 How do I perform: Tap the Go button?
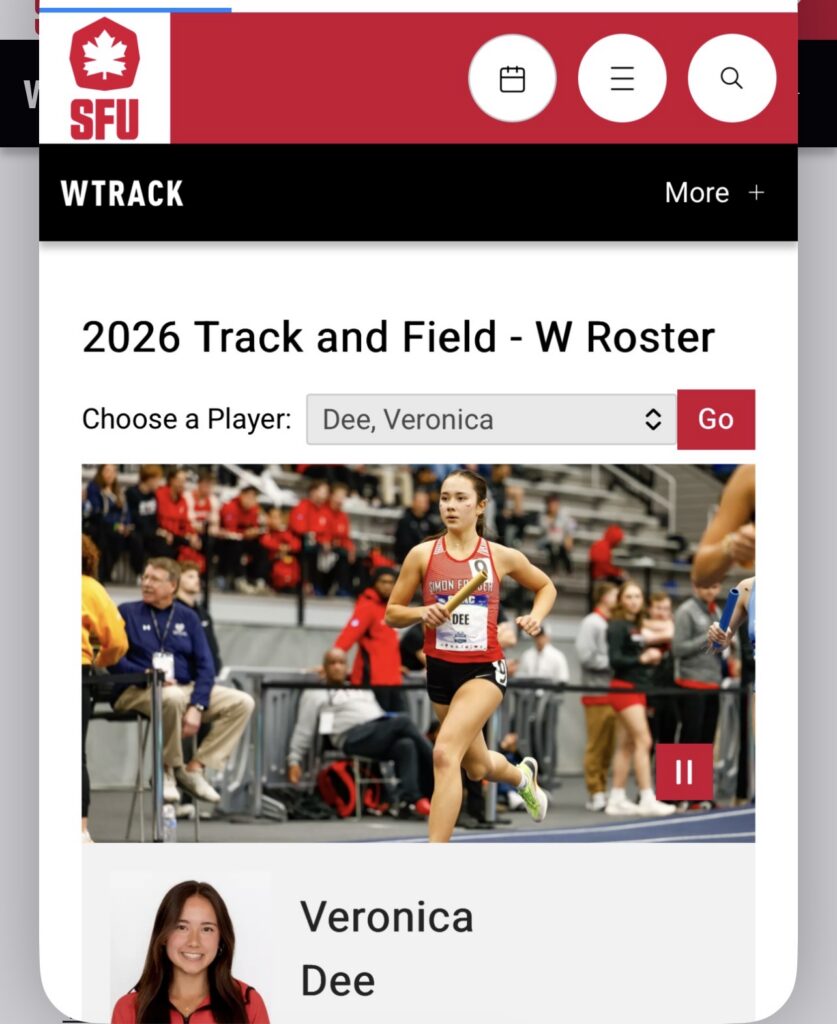[x=716, y=419]
